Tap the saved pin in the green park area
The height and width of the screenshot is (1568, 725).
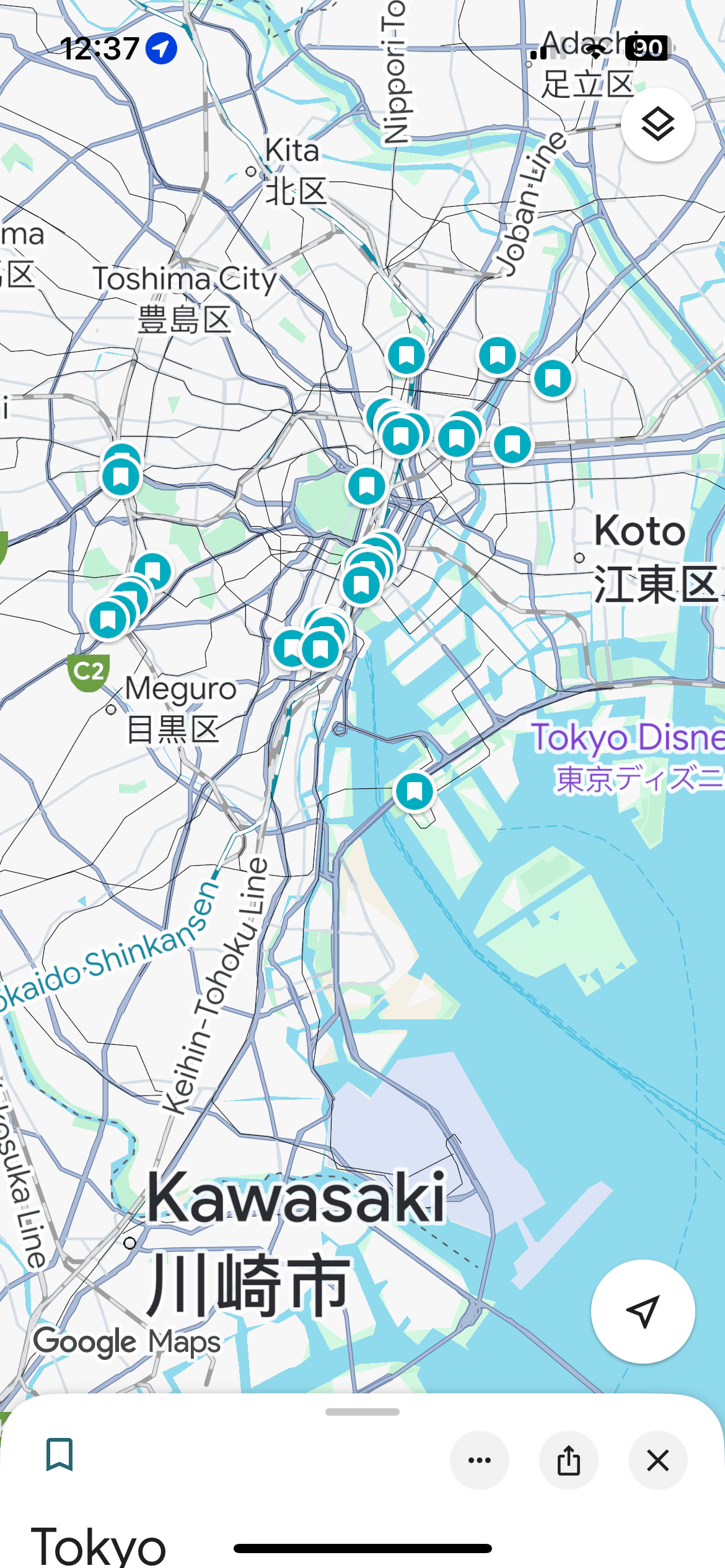pyautogui.click(x=367, y=486)
